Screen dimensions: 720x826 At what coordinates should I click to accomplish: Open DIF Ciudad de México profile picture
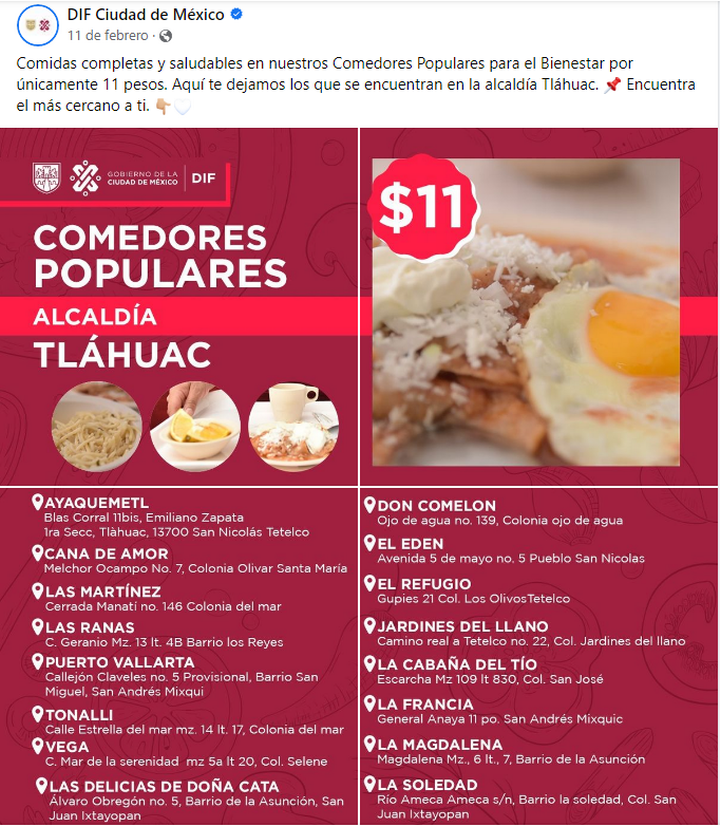click(36, 25)
